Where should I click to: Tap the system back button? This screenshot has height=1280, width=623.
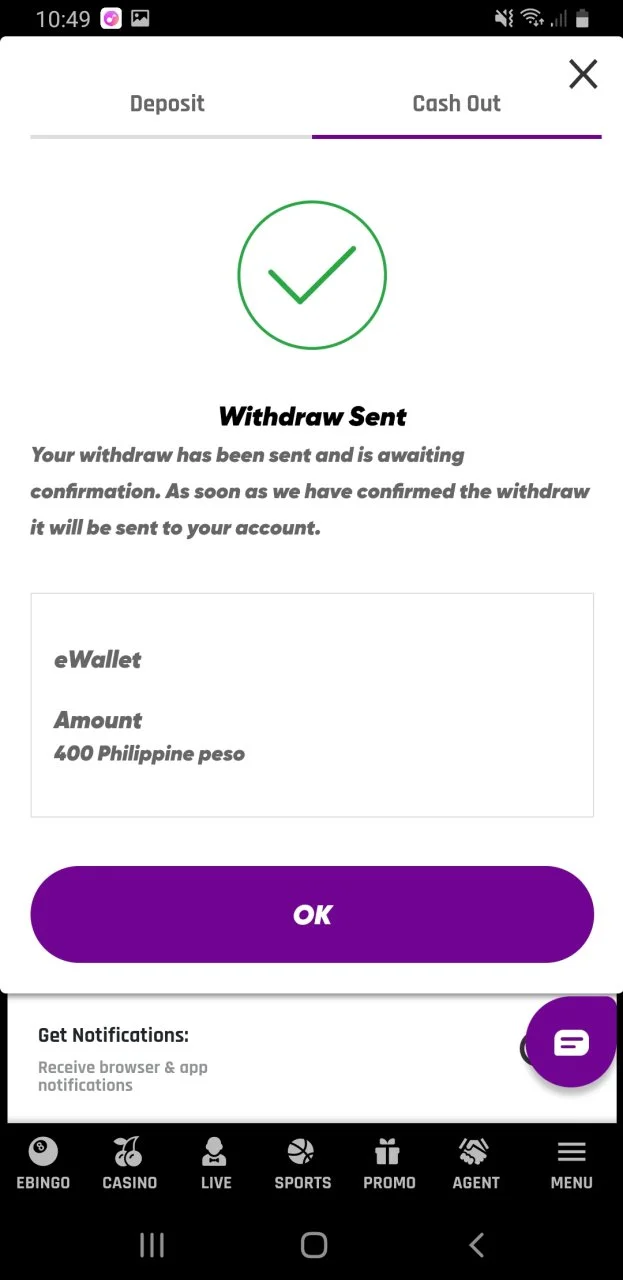click(477, 1244)
